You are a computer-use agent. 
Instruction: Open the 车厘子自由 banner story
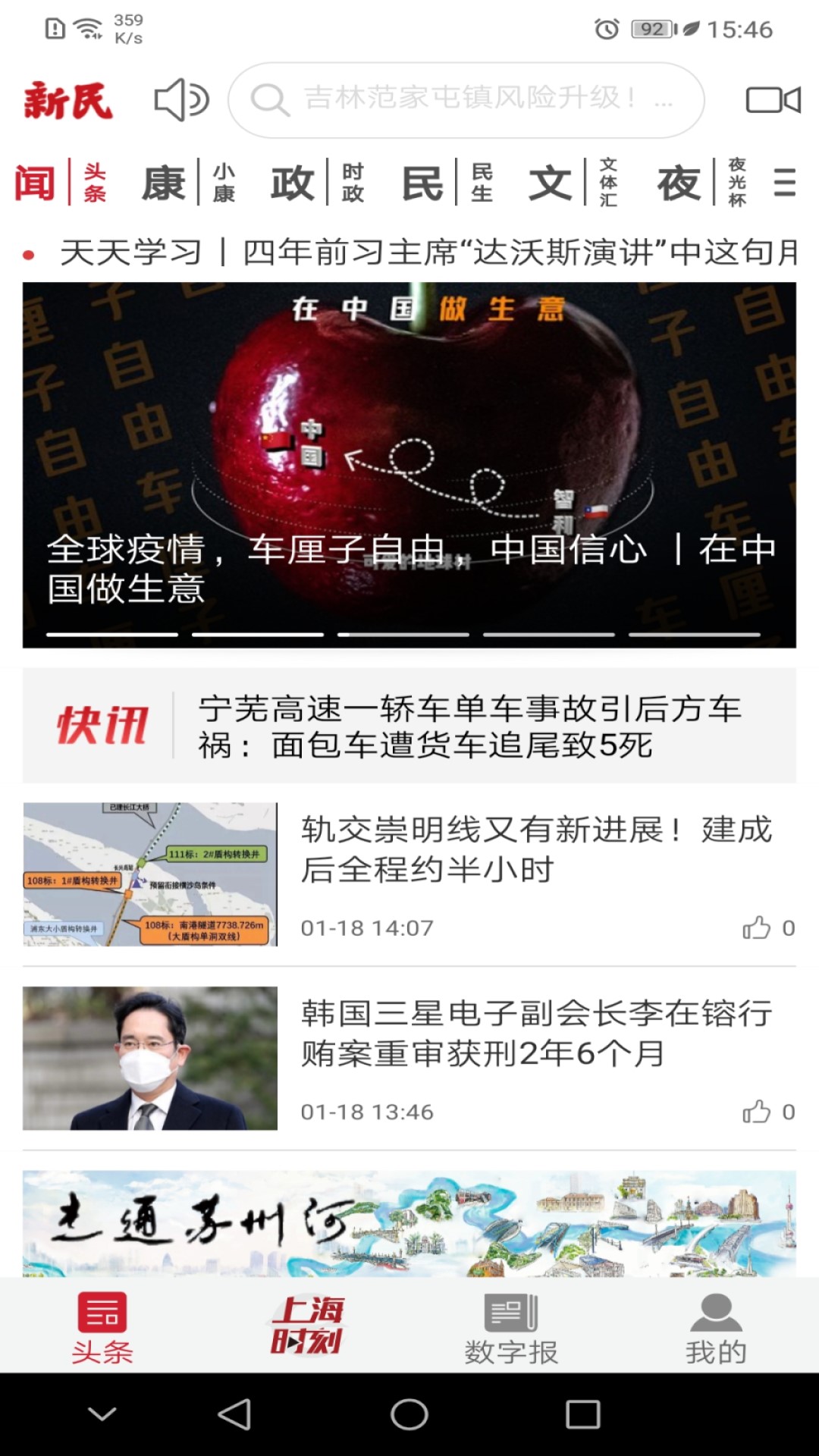(x=409, y=464)
